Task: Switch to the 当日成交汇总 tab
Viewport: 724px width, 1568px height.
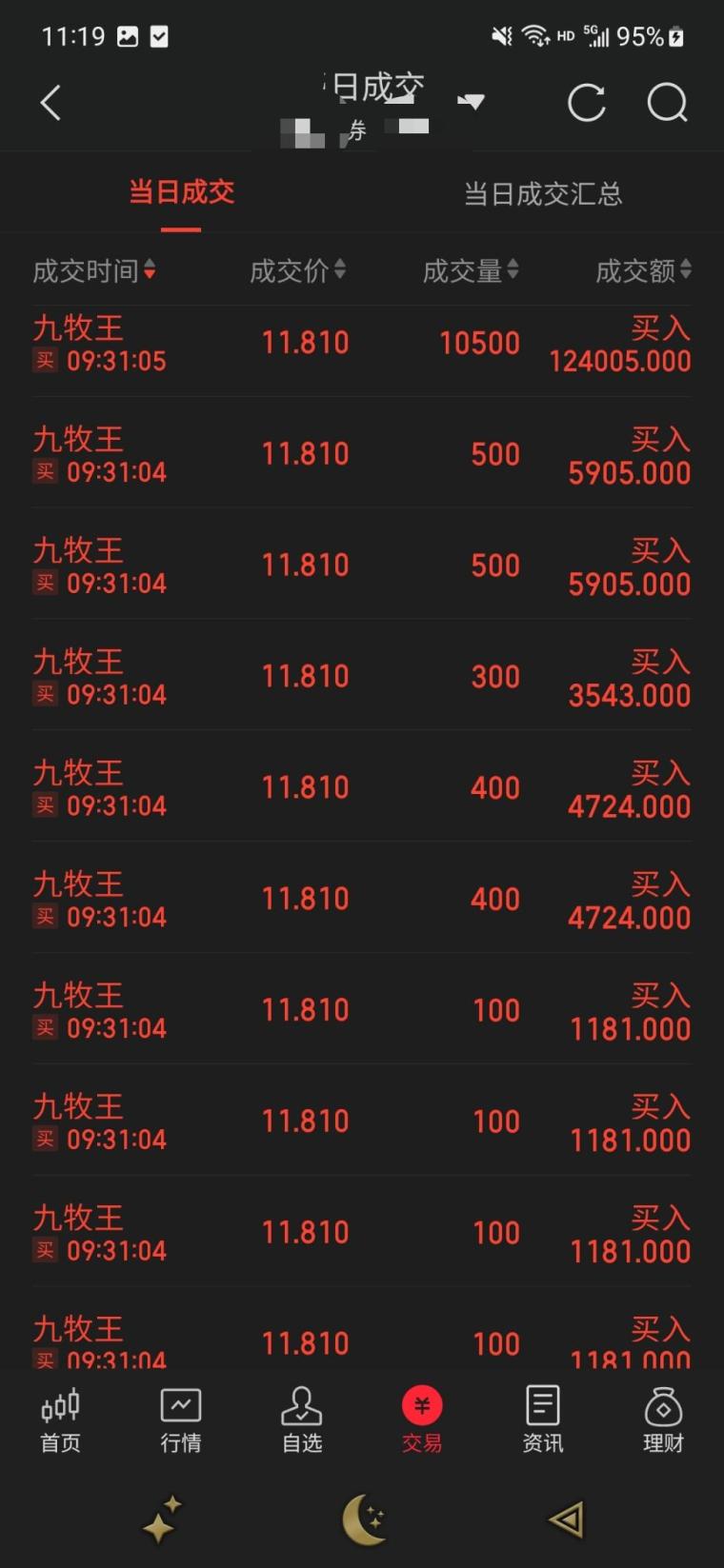Action: tap(543, 194)
